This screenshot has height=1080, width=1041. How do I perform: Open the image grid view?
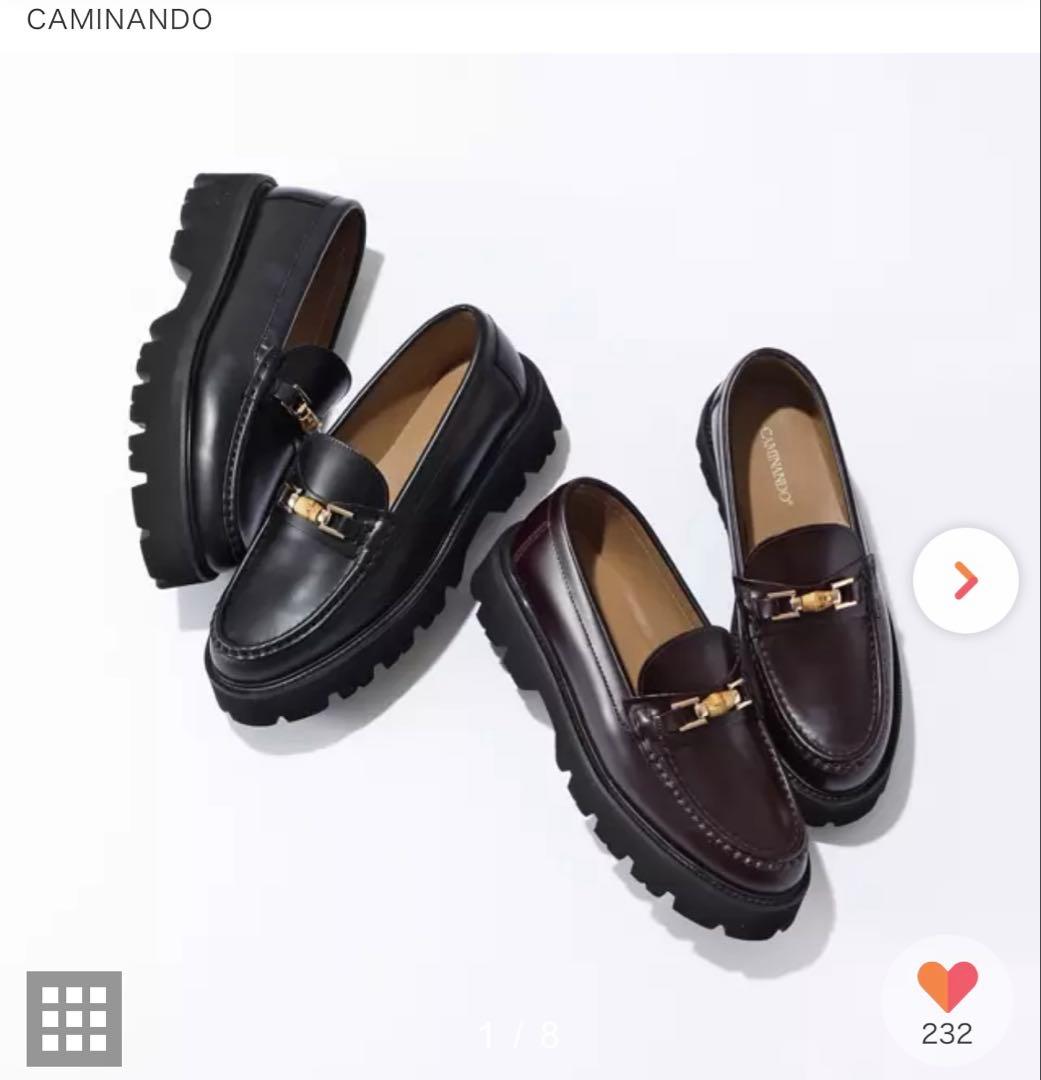[x=74, y=1018]
